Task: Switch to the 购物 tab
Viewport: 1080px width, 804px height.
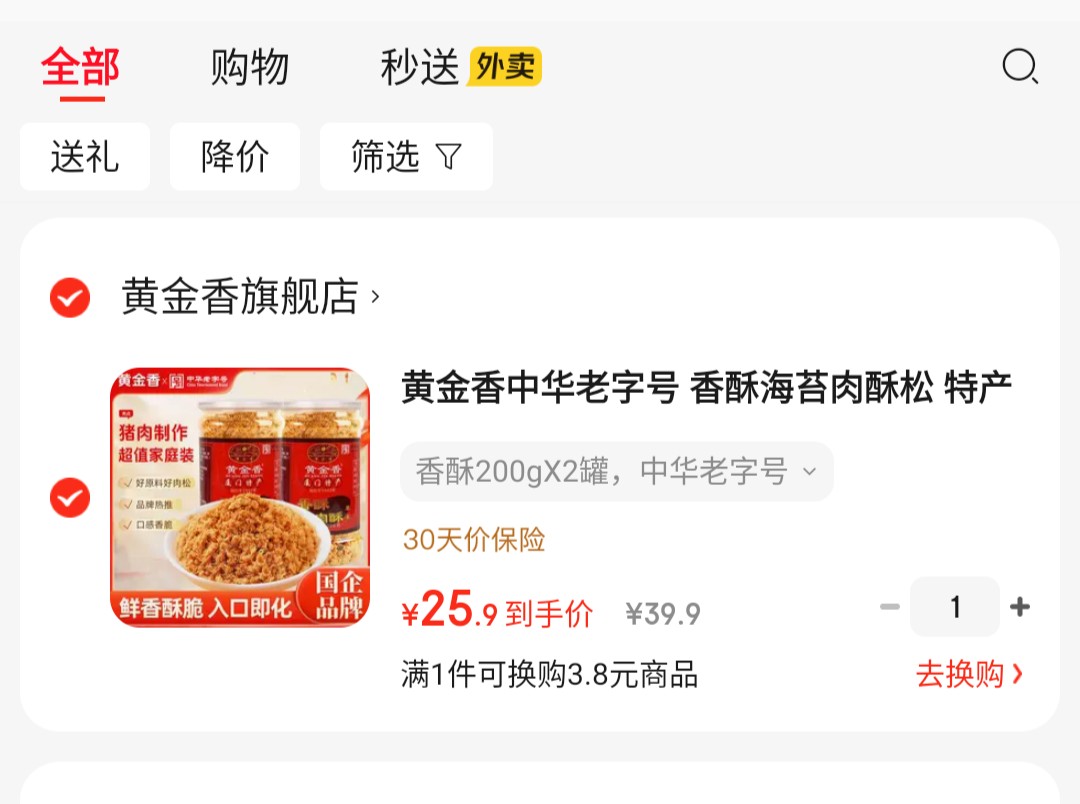Action: click(249, 68)
